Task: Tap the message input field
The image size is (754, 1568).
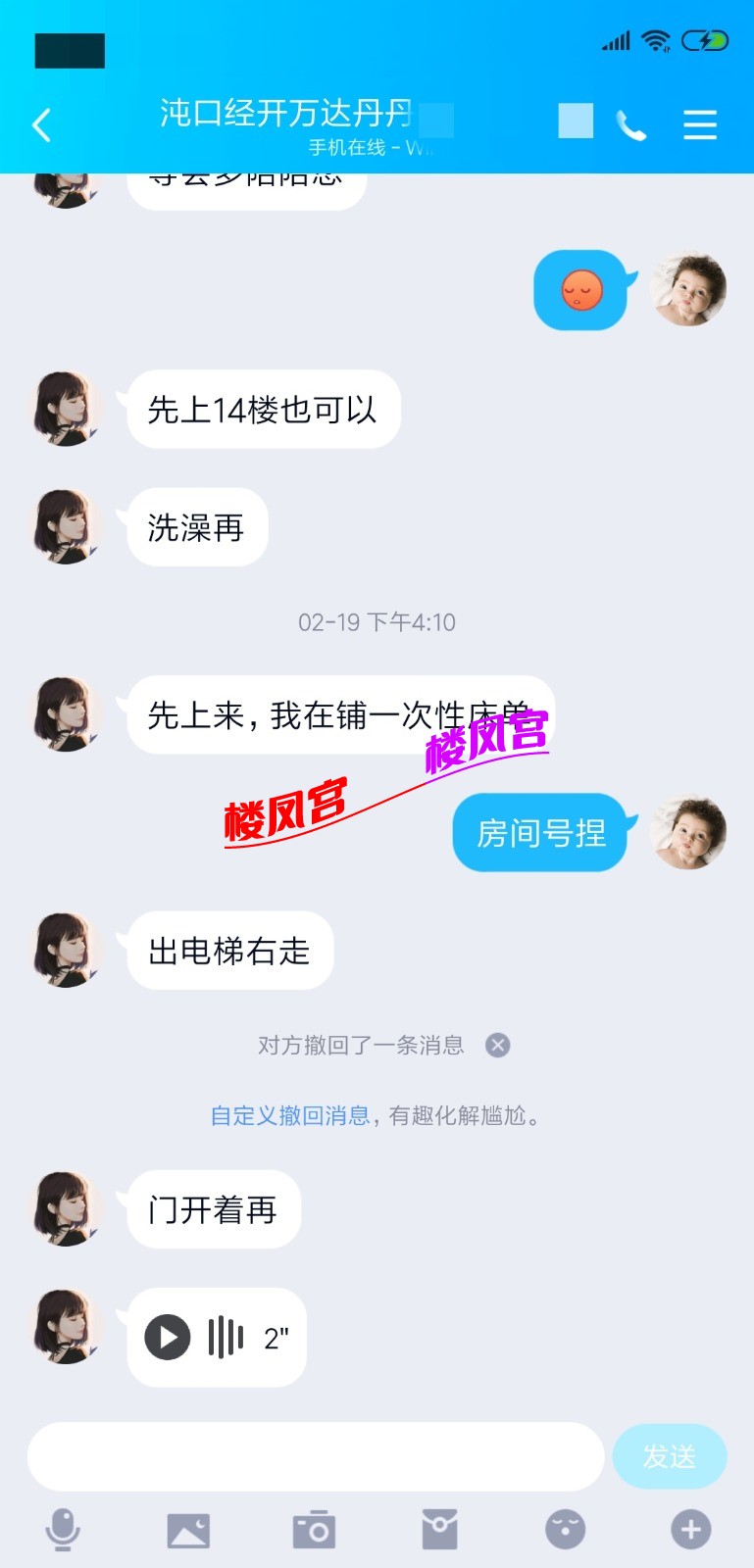Action: (x=314, y=1456)
